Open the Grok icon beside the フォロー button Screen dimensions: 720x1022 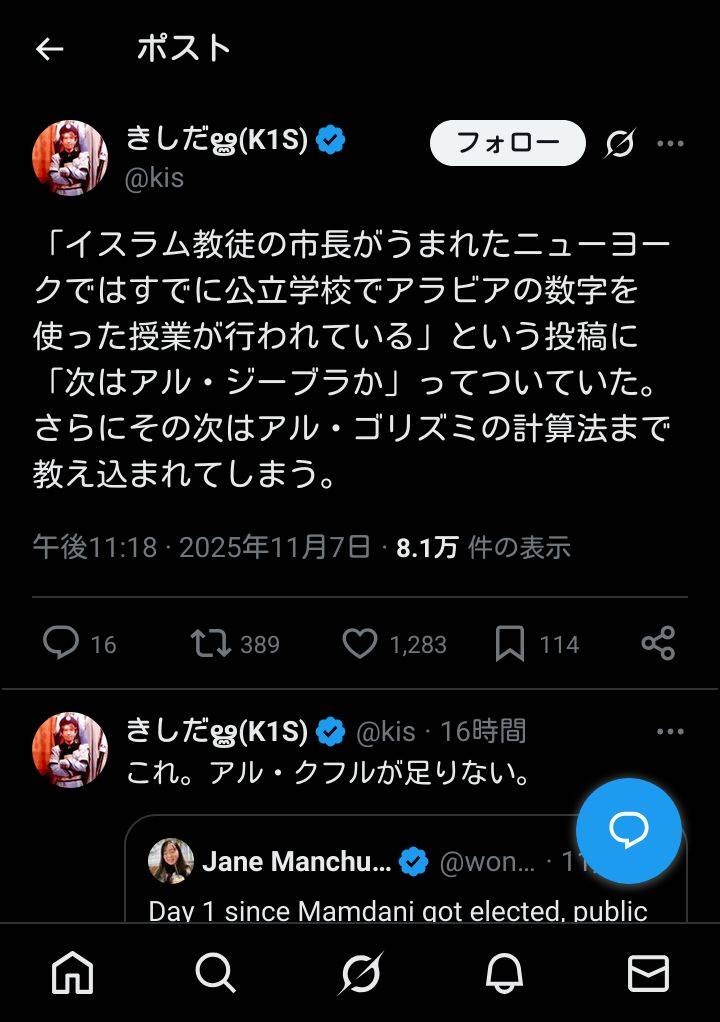[x=620, y=144]
